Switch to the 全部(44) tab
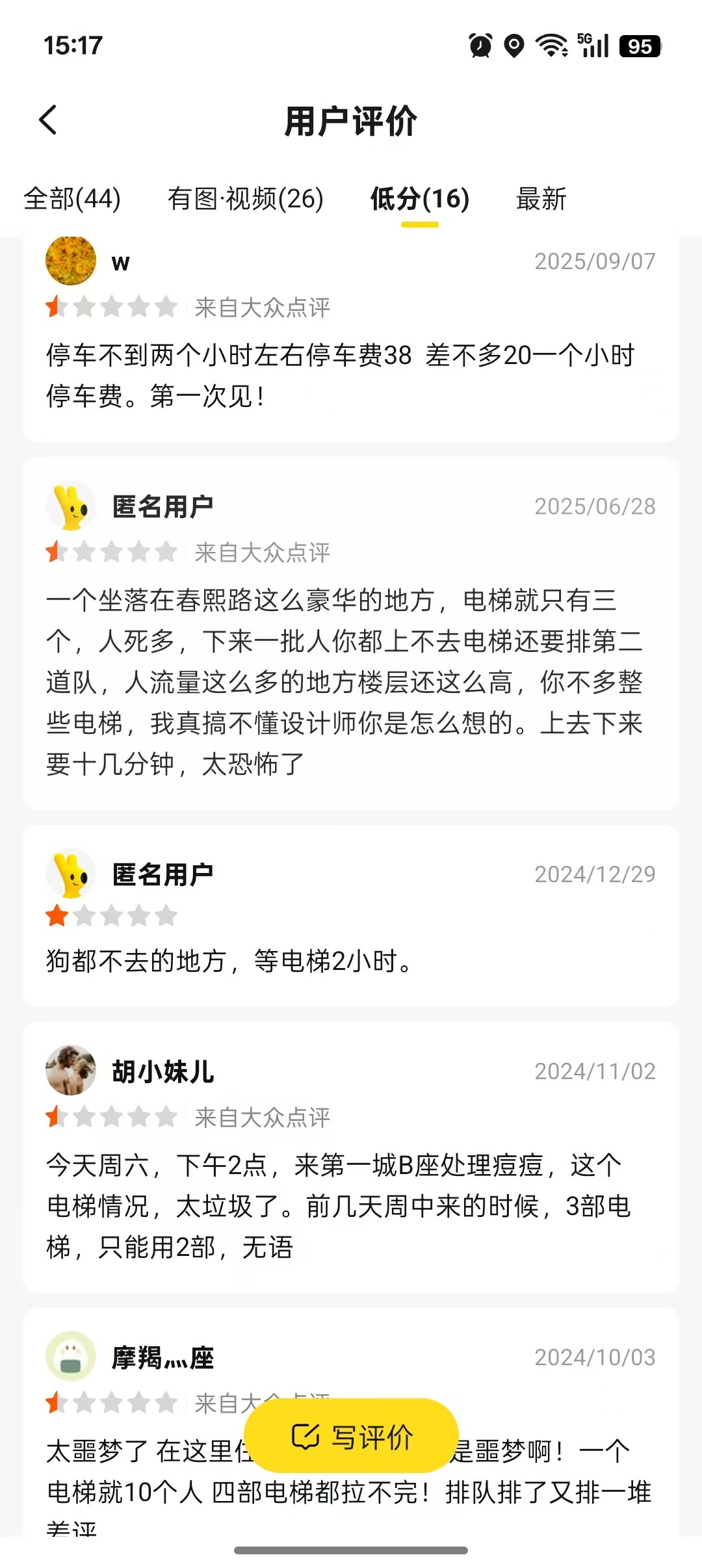 tap(72, 199)
